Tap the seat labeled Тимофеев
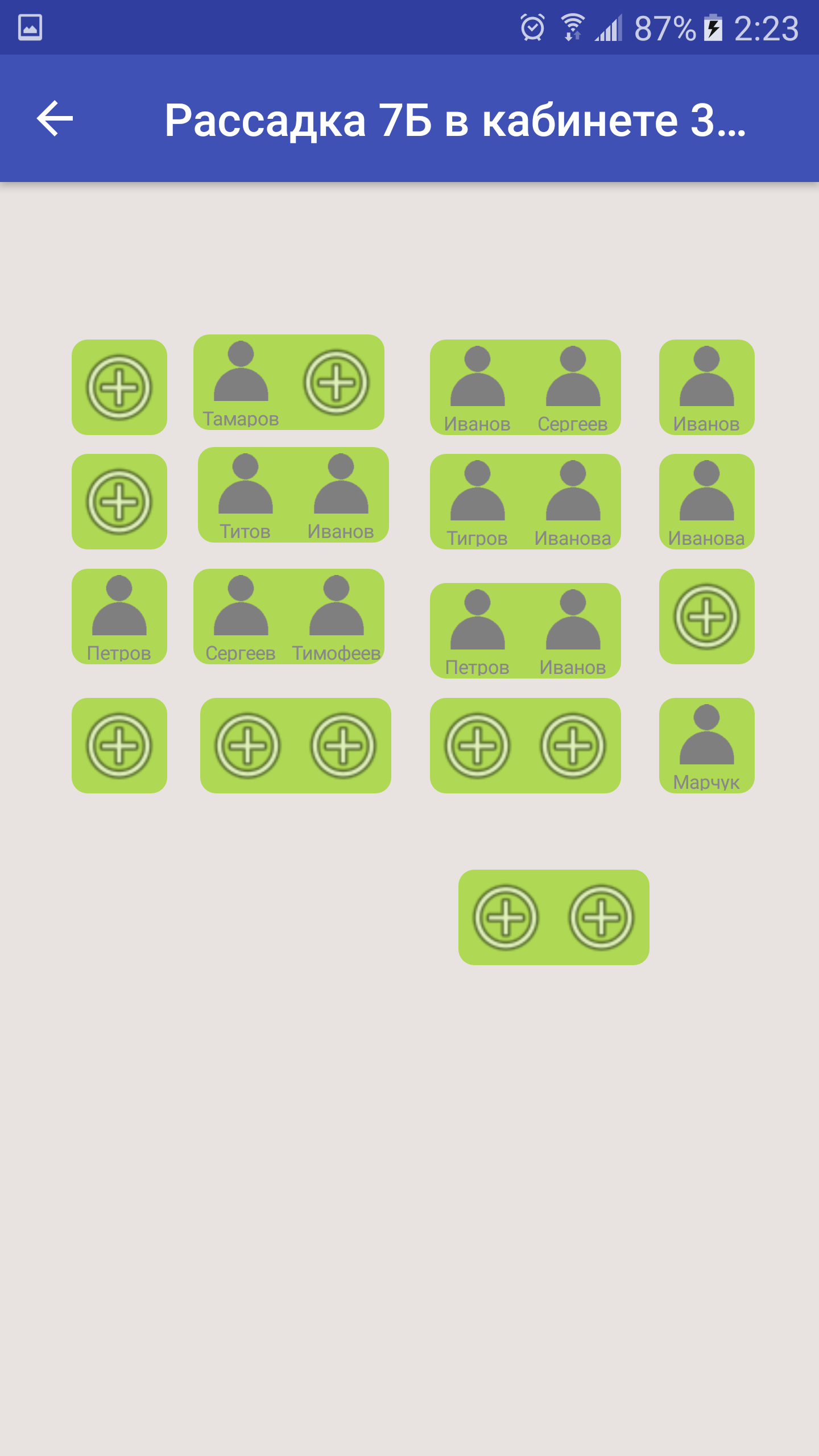This screenshot has height=1456, width=819. tap(336, 617)
